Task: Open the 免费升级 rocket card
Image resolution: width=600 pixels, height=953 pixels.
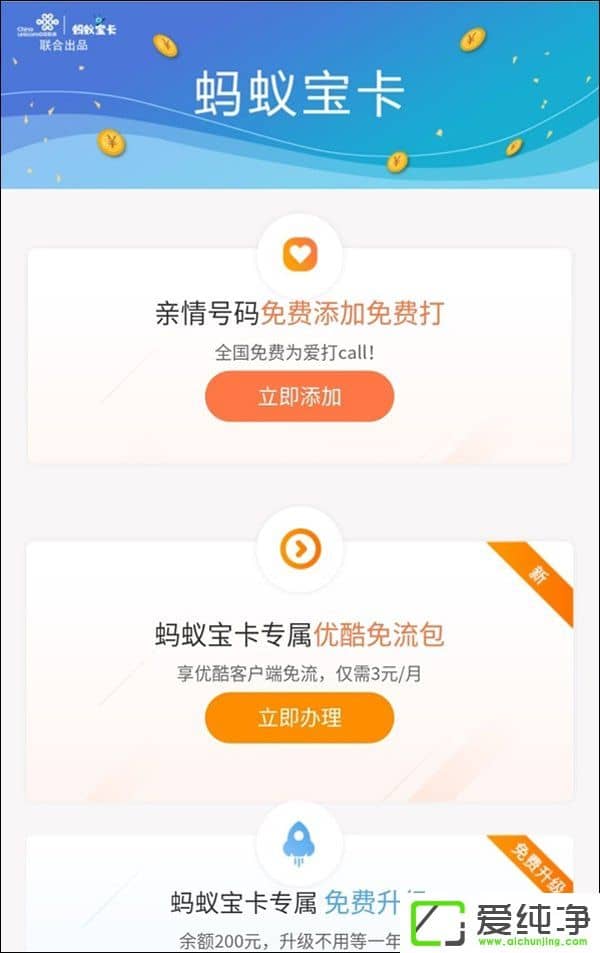Action: pyautogui.click(x=290, y=904)
